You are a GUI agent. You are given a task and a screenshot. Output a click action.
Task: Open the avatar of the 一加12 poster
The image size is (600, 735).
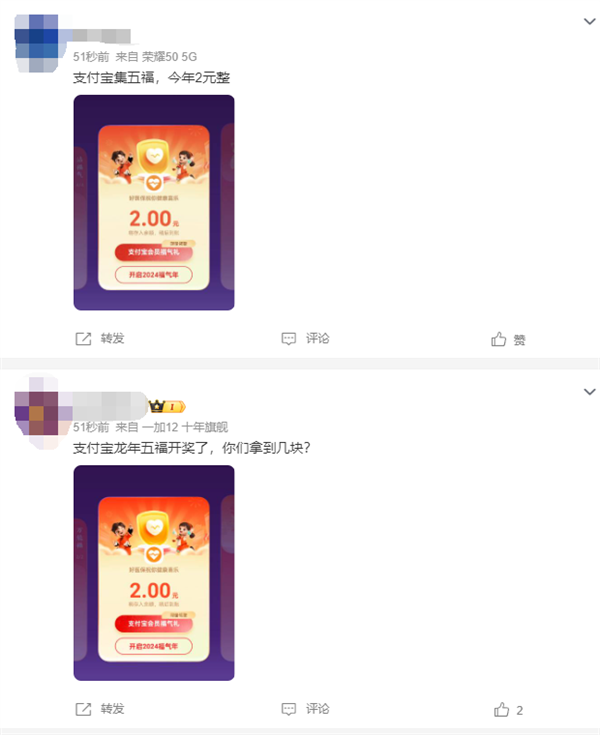pos(38,408)
